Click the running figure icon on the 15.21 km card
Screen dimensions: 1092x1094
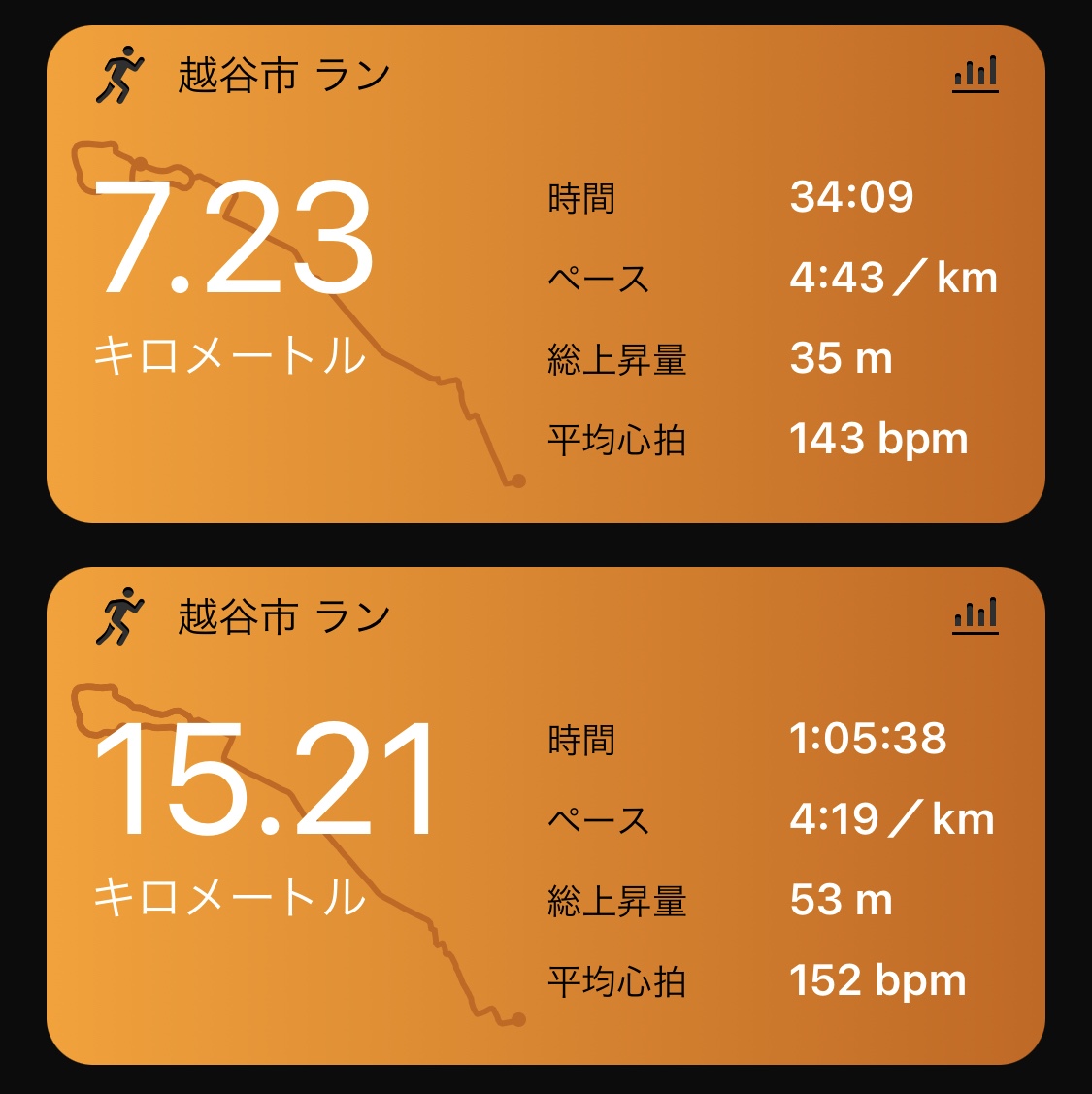pos(124,614)
